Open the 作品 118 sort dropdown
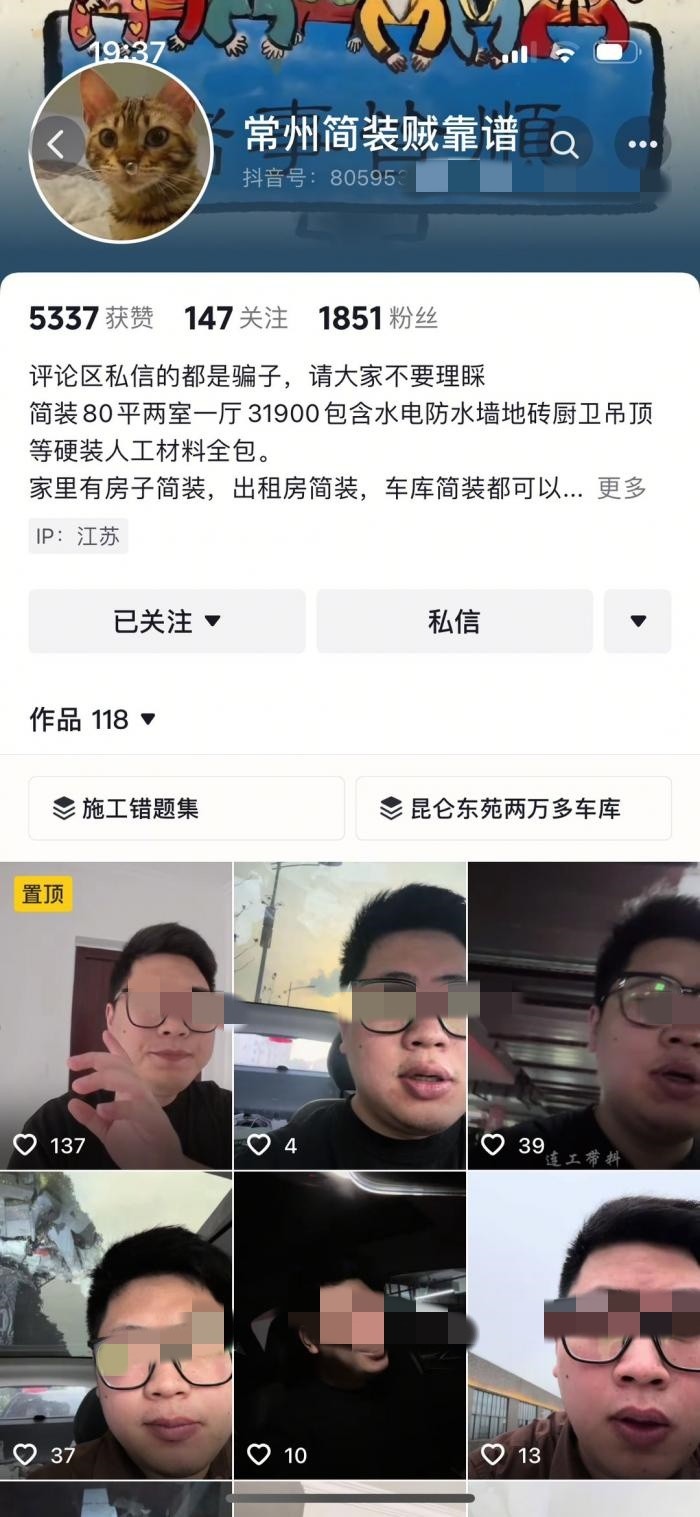 94,719
